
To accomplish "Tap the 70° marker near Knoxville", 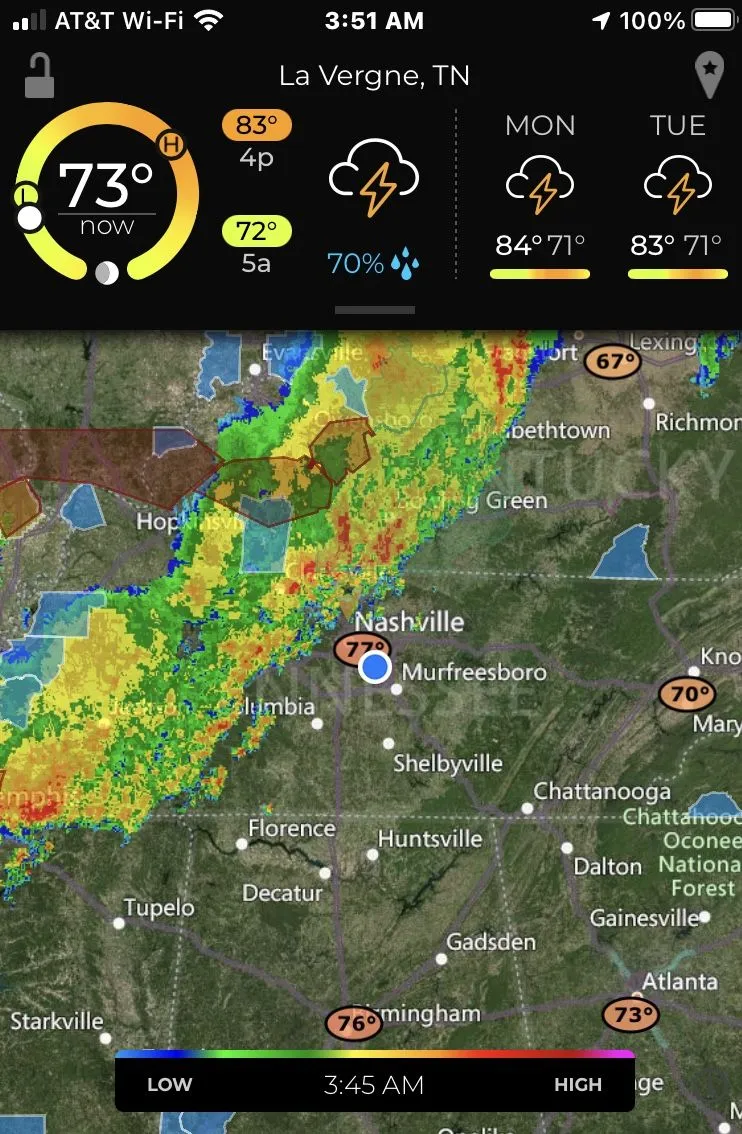I will [x=688, y=693].
